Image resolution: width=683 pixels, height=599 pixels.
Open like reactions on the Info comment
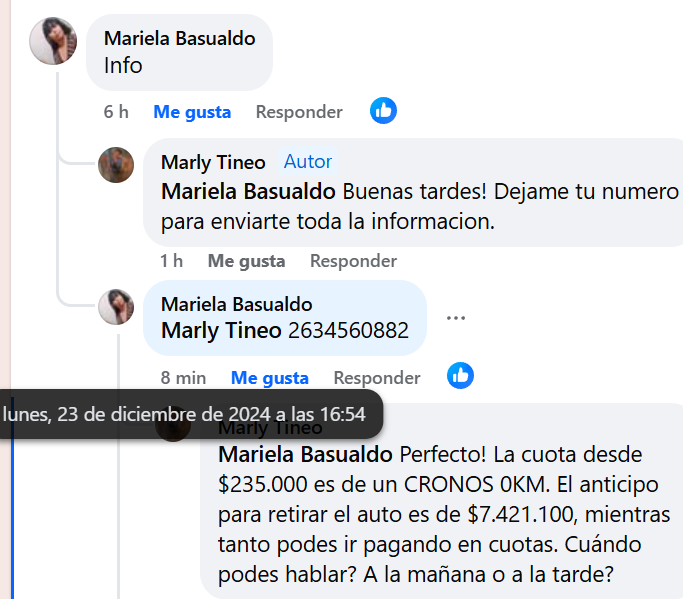point(383,111)
